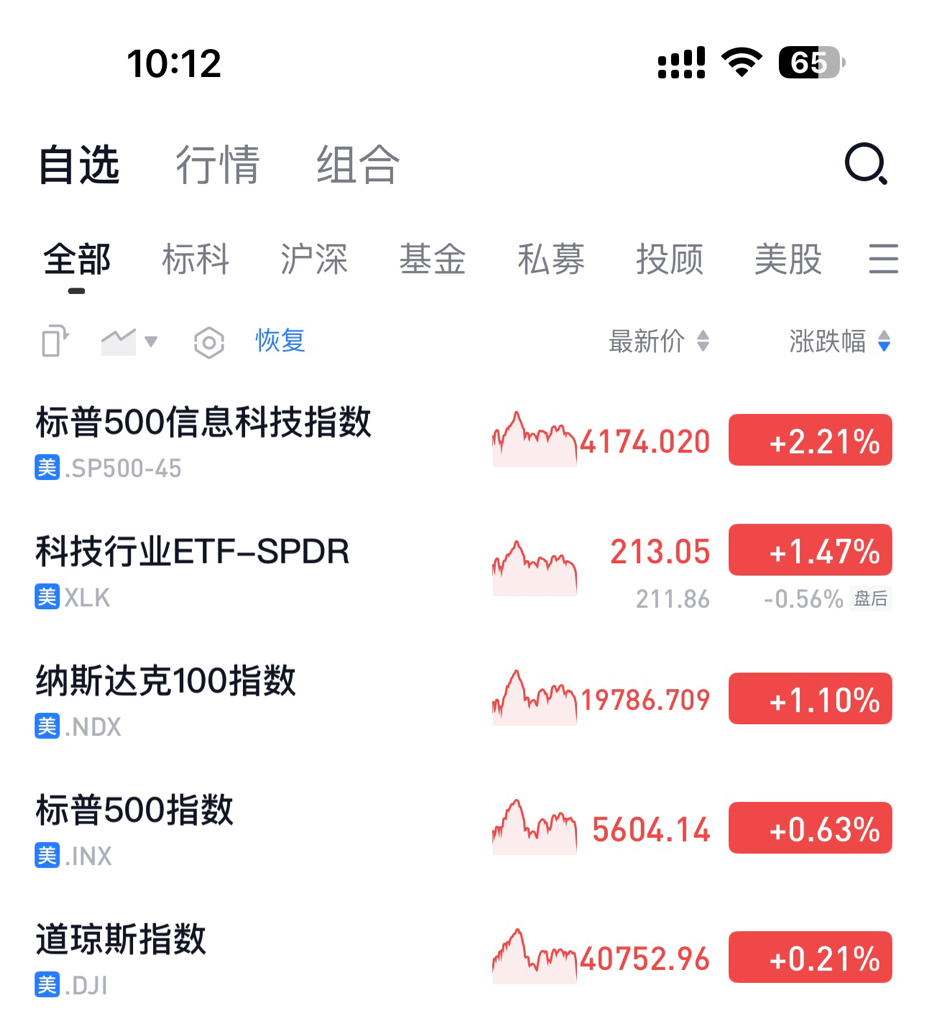Open 标普500信息科技指数 row
Viewport: 927px width, 1024px height.
[x=463, y=441]
